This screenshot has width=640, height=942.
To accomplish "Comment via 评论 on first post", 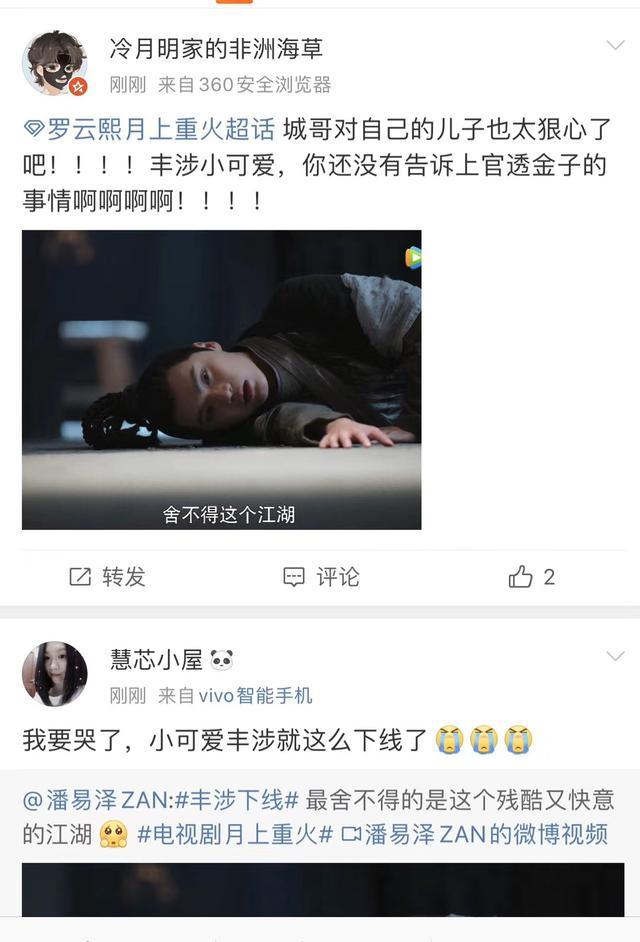I will tap(321, 577).
